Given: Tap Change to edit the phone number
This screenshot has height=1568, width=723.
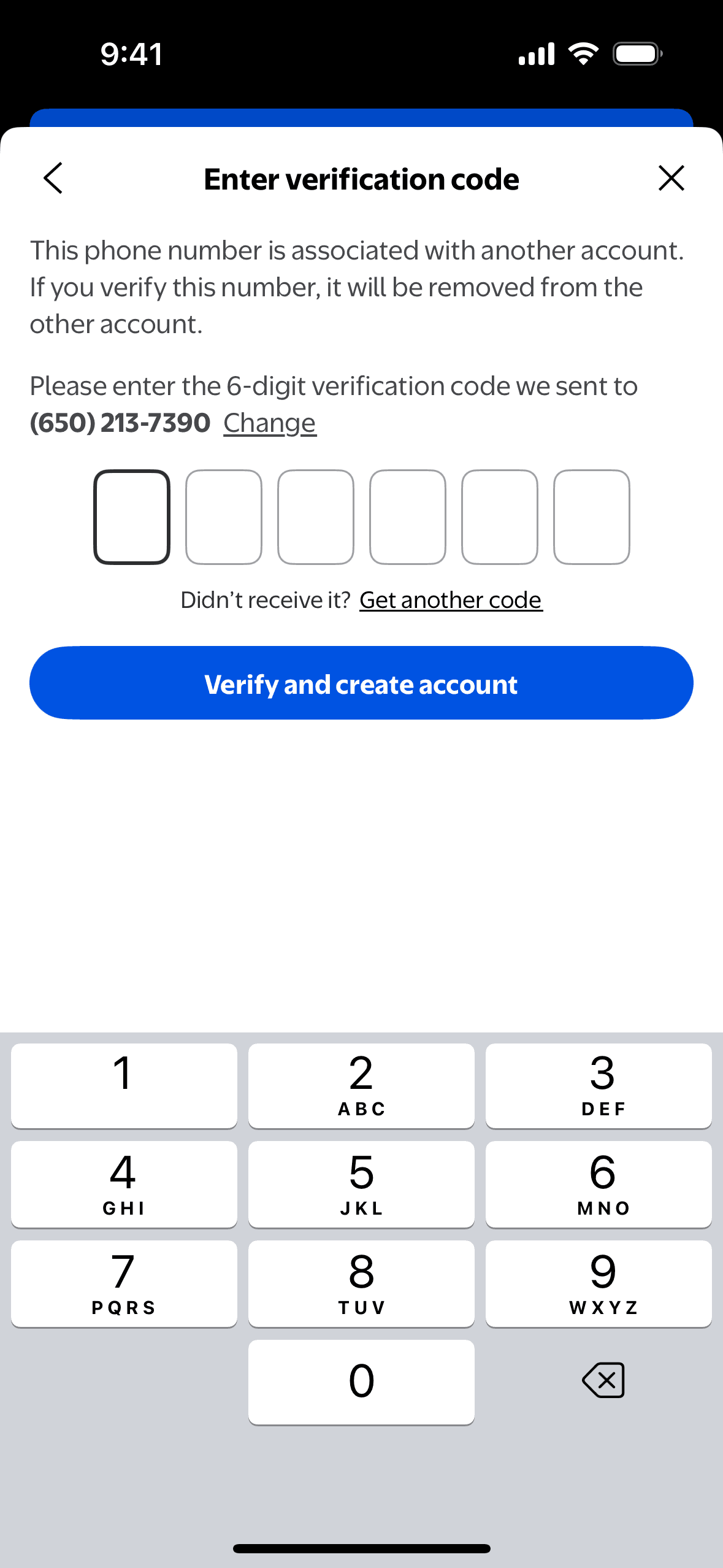Looking at the screenshot, I should [x=270, y=423].
